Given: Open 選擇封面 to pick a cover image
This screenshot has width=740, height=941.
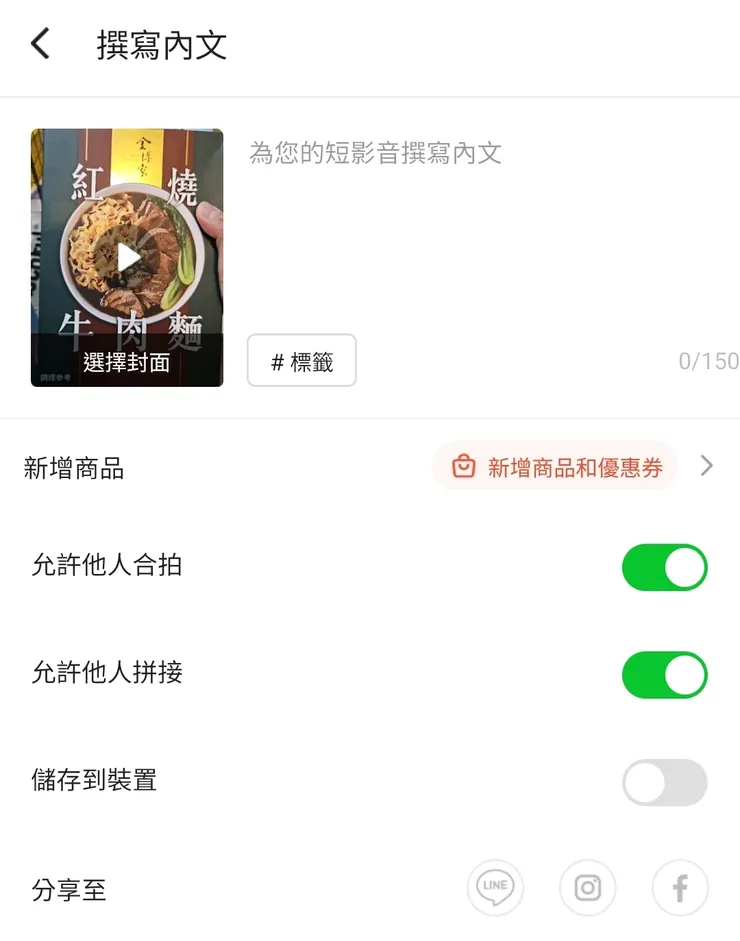Looking at the screenshot, I should (x=126, y=361).
